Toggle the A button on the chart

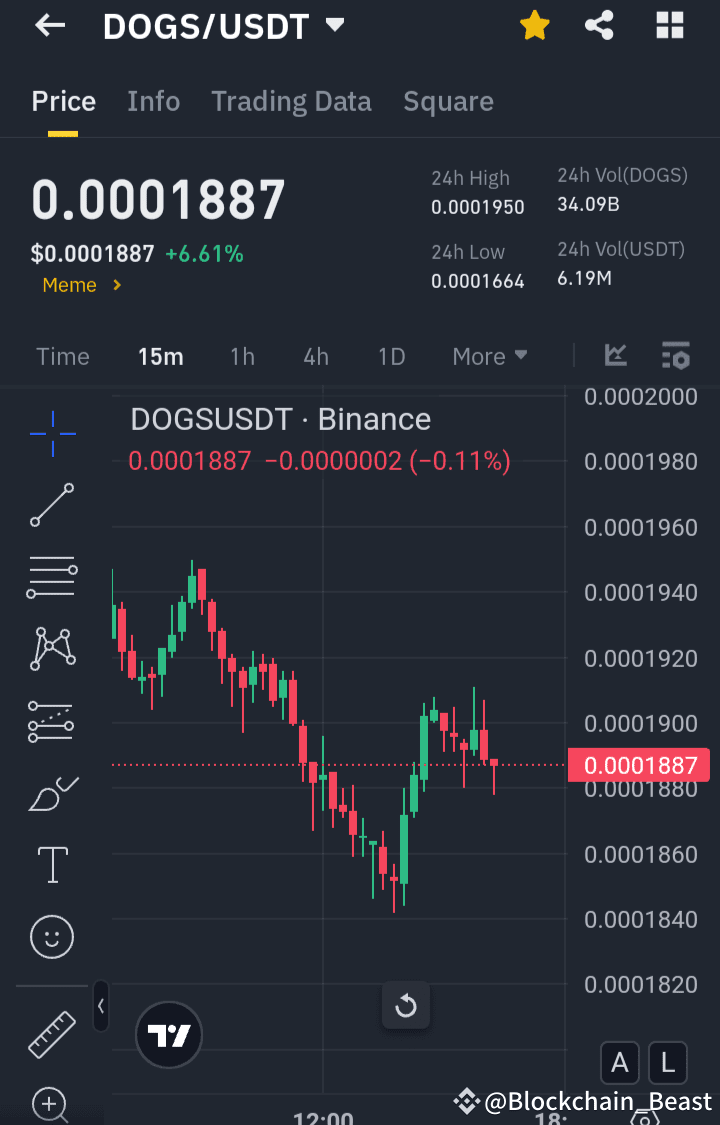click(620, 1063)
